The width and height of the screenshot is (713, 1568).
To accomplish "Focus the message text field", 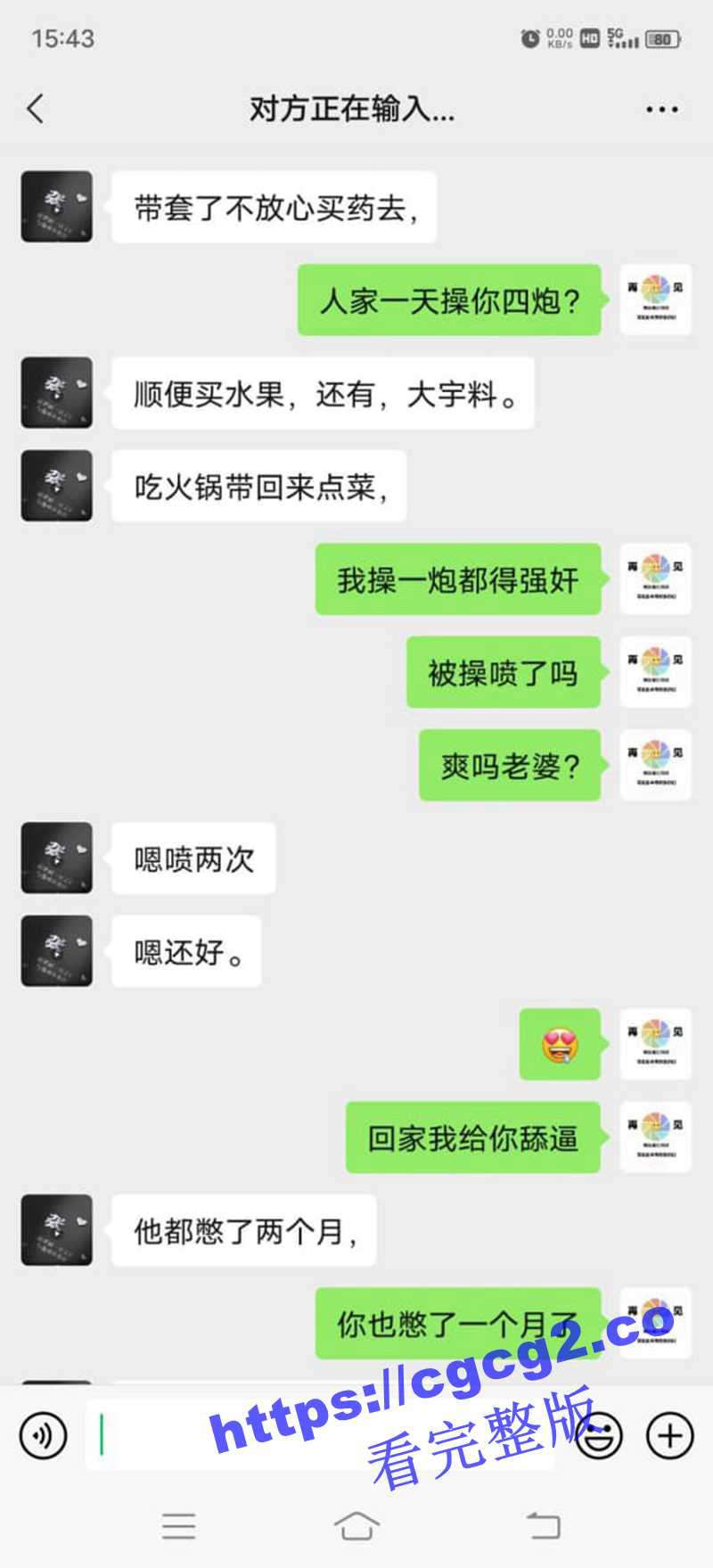I will click(x=321, y=1435).
